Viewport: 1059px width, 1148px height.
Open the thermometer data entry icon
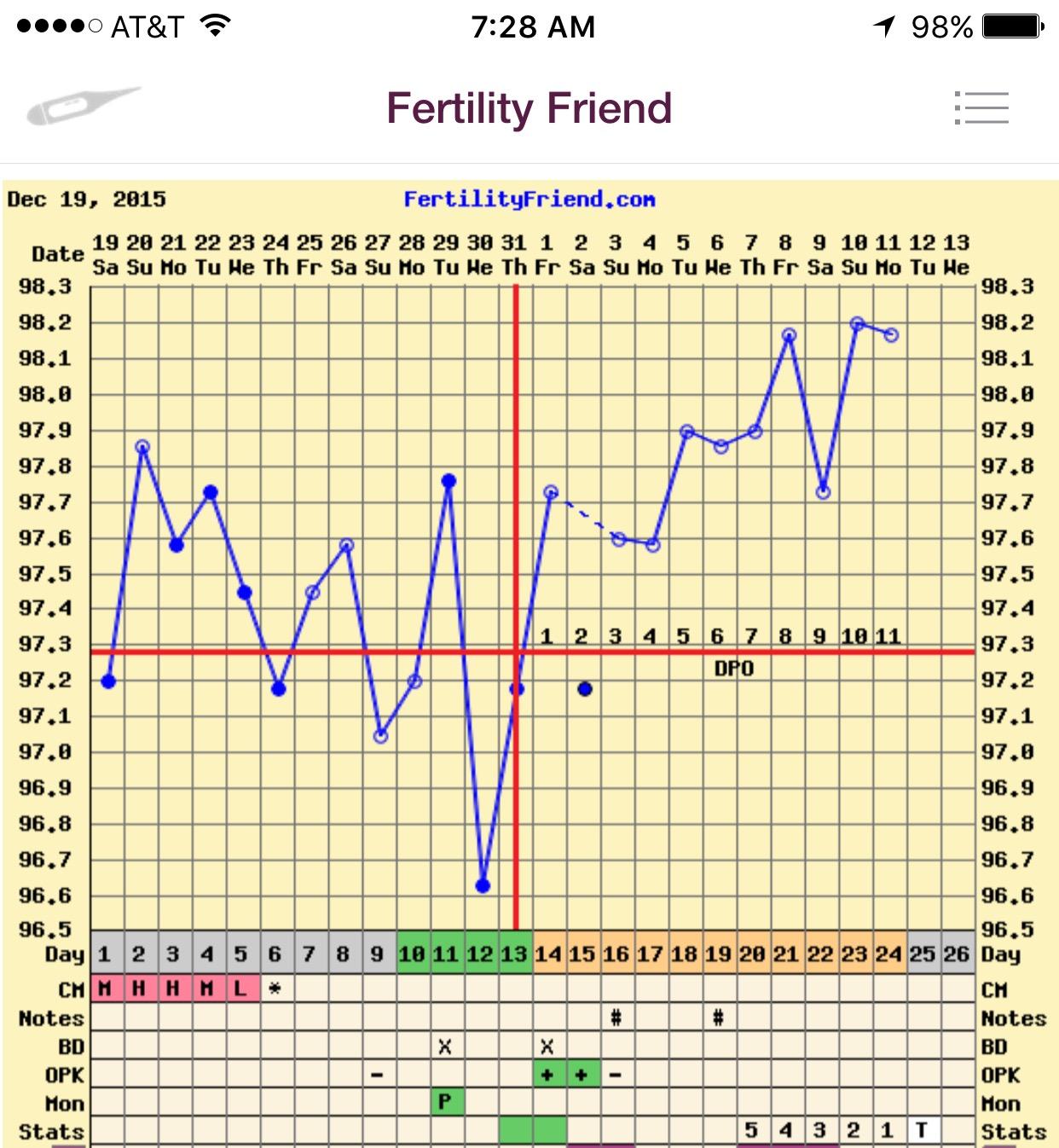pyautogui.click(x=83, y=106)
